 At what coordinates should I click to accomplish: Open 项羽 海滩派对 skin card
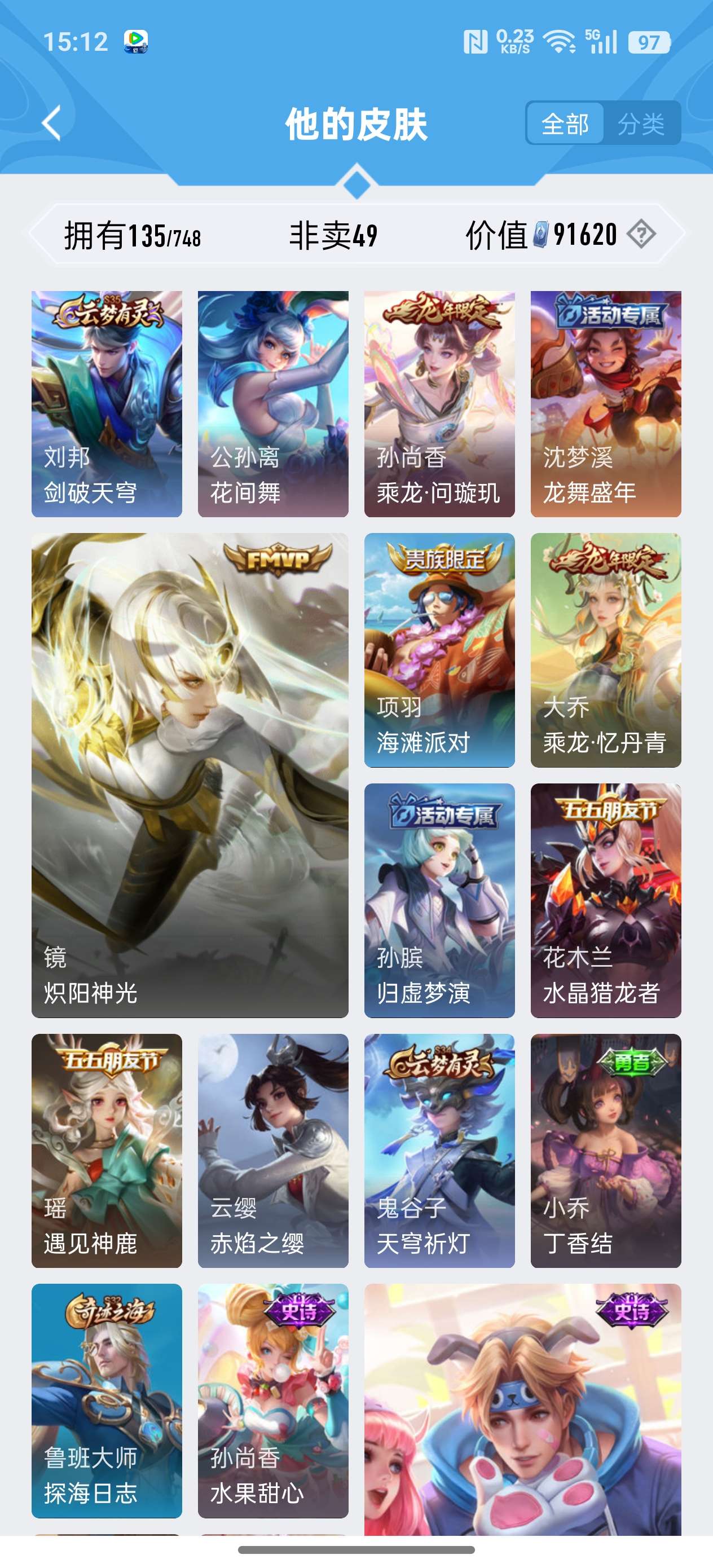tap(439, 649)
